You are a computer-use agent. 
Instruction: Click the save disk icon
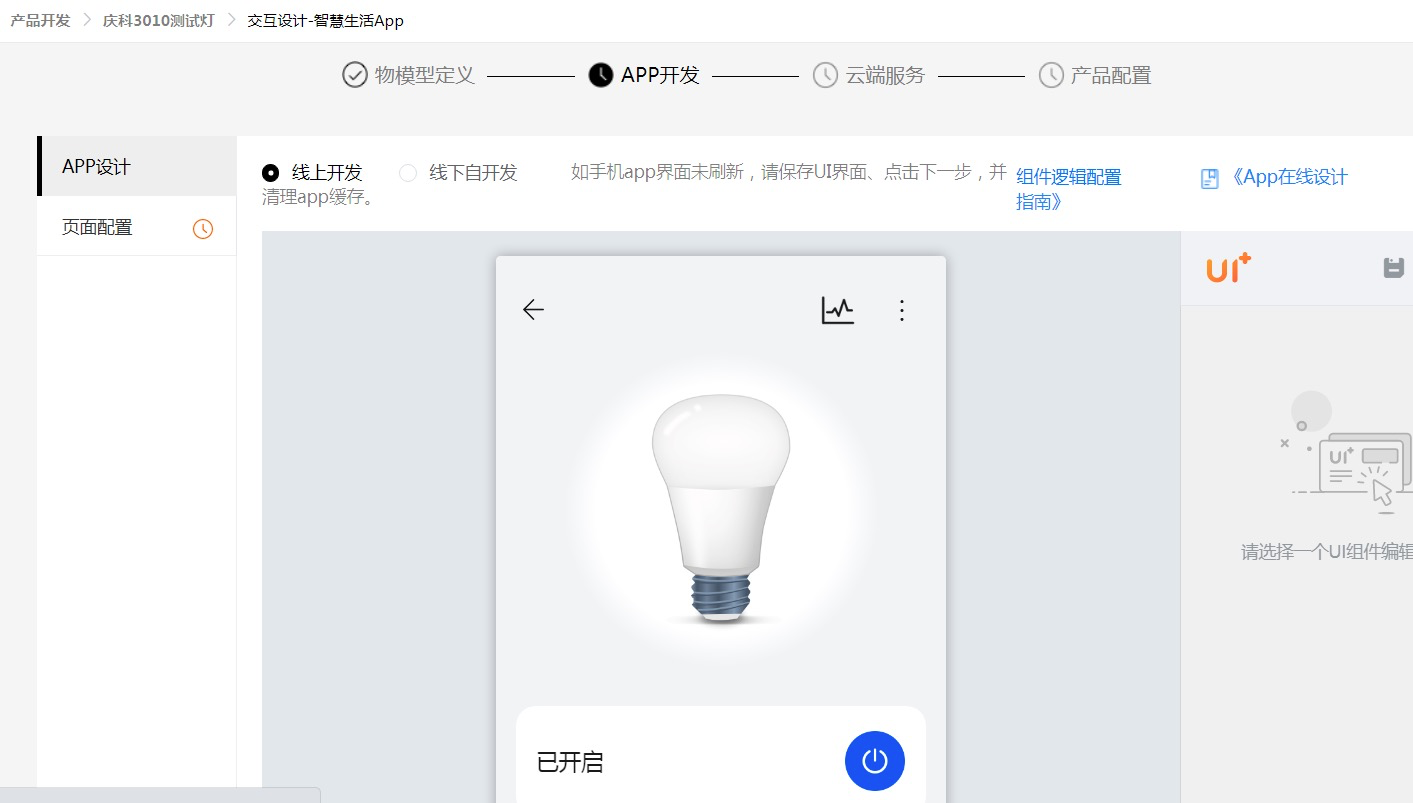[x=1394, y=267]
